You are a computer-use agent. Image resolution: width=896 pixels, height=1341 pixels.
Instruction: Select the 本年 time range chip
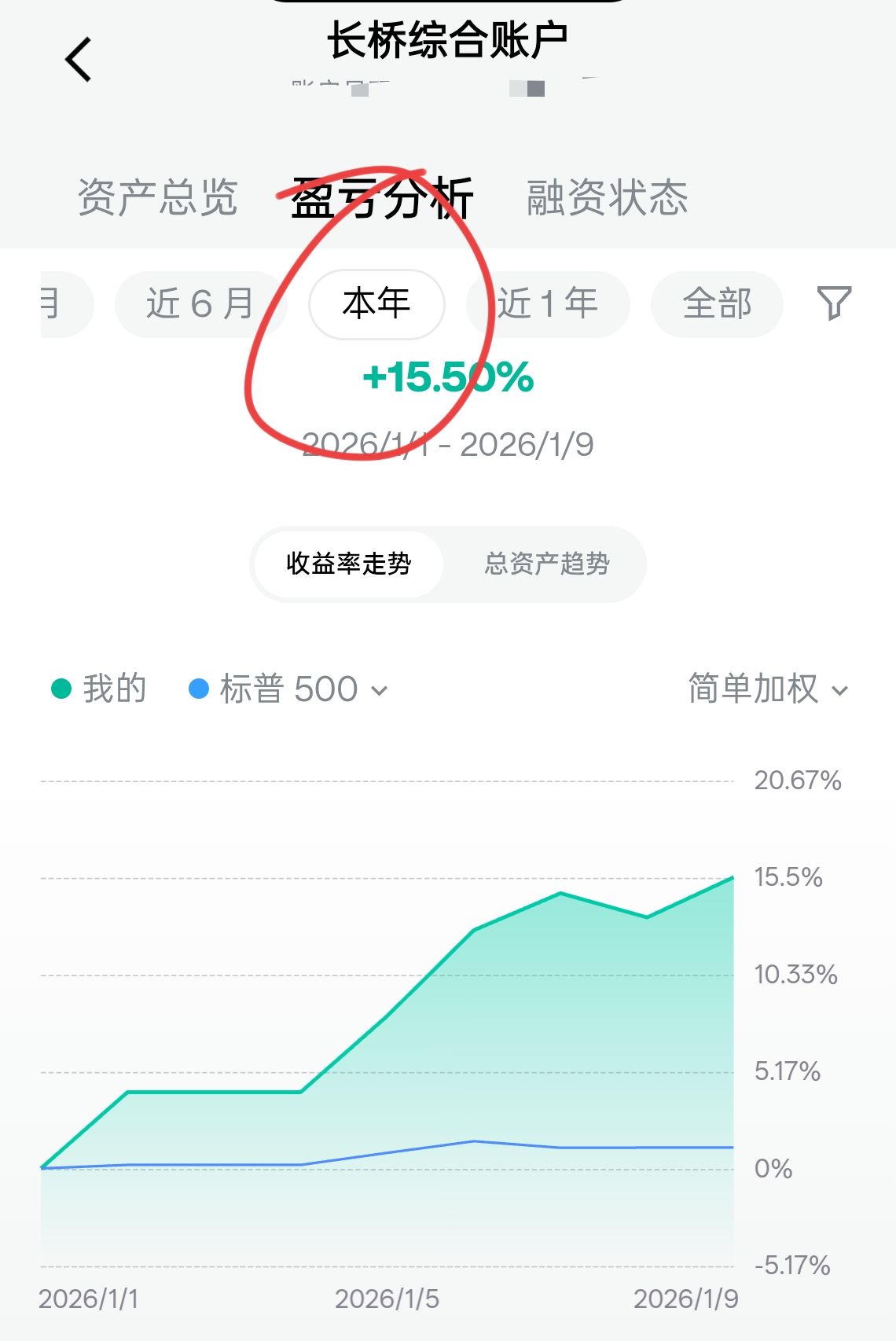[376, 303]
